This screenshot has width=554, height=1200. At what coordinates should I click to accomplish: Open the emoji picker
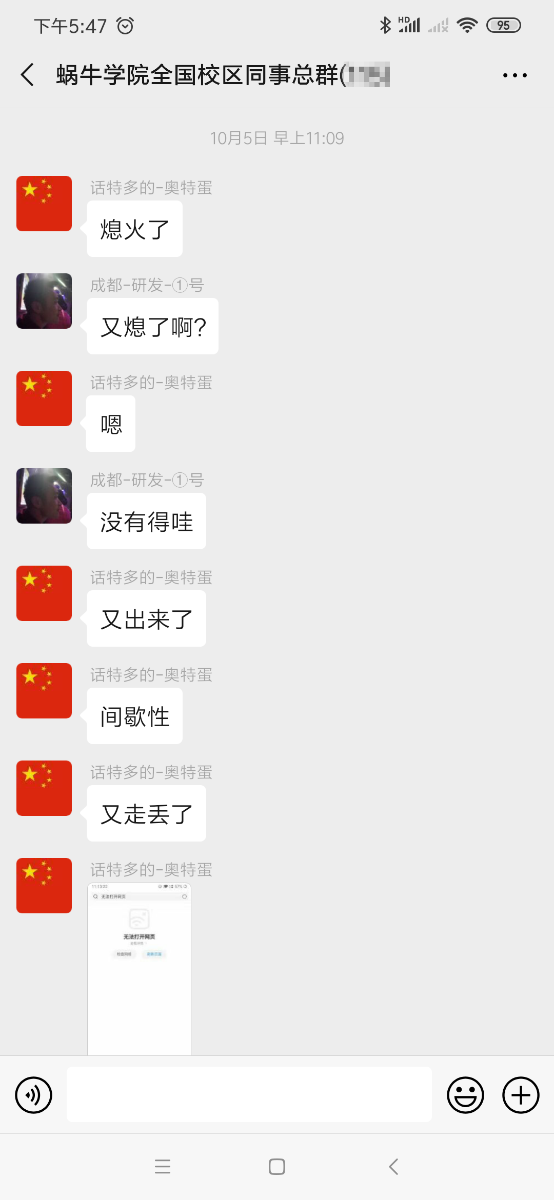(x=465, y=1095)
